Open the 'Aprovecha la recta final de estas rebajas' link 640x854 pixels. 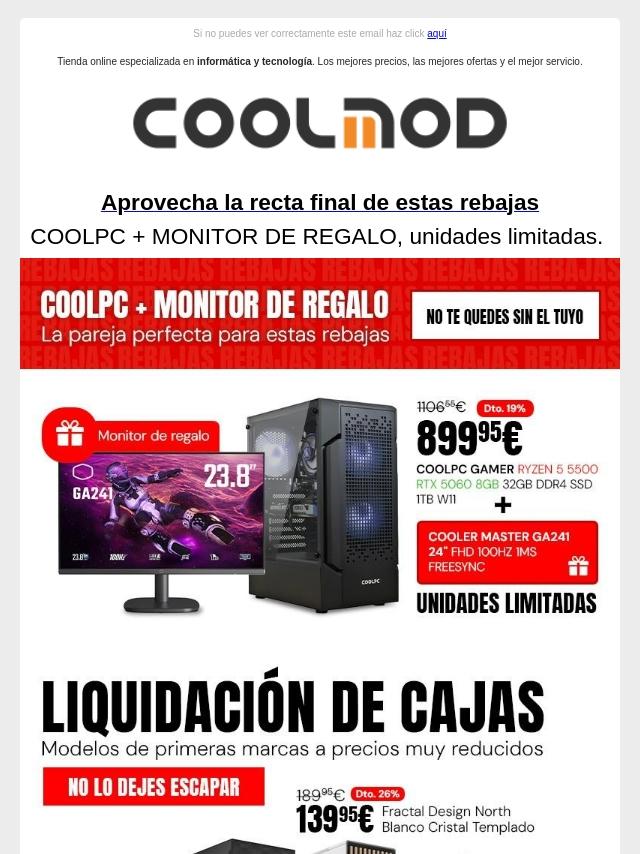tap(320, 203)
